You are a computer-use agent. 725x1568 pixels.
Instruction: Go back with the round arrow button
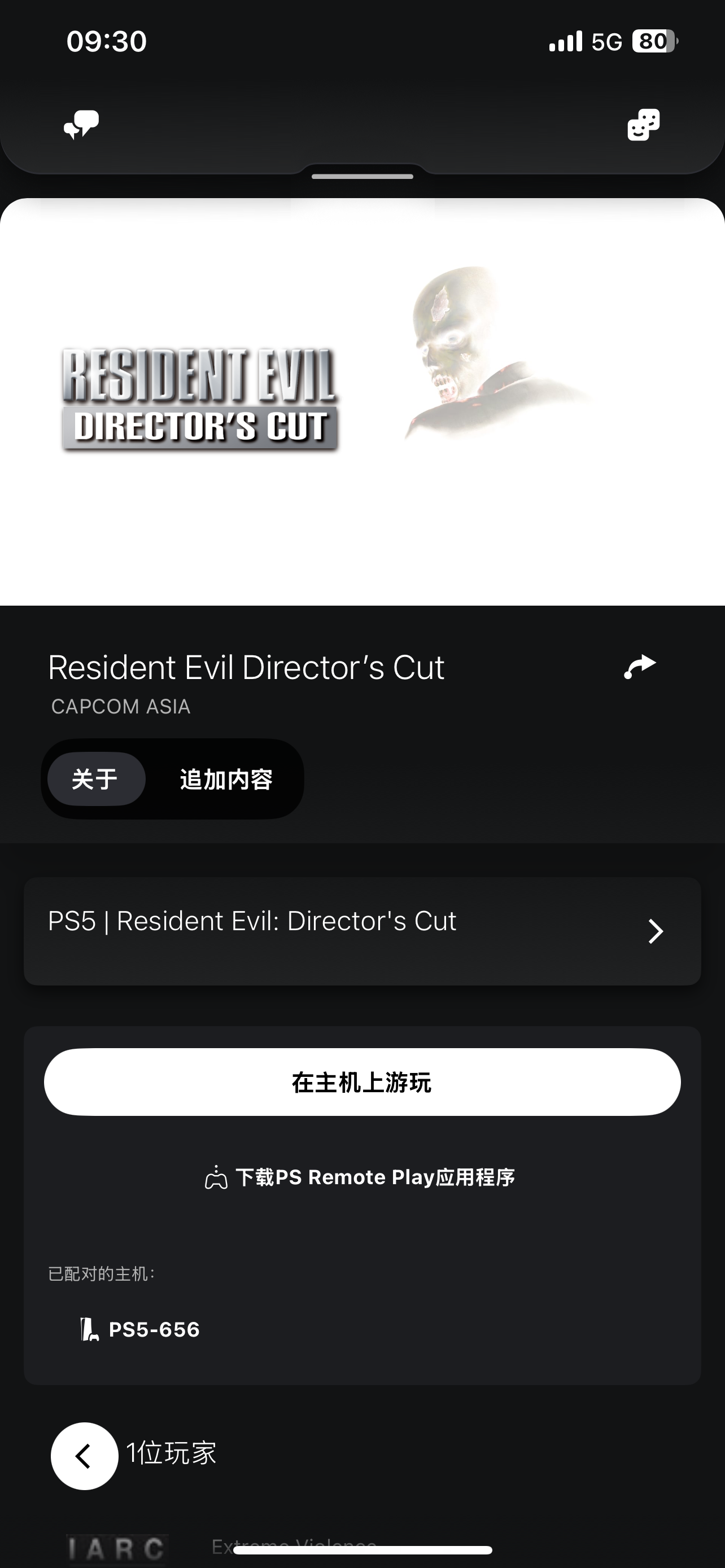click(x=84, y=1456)
